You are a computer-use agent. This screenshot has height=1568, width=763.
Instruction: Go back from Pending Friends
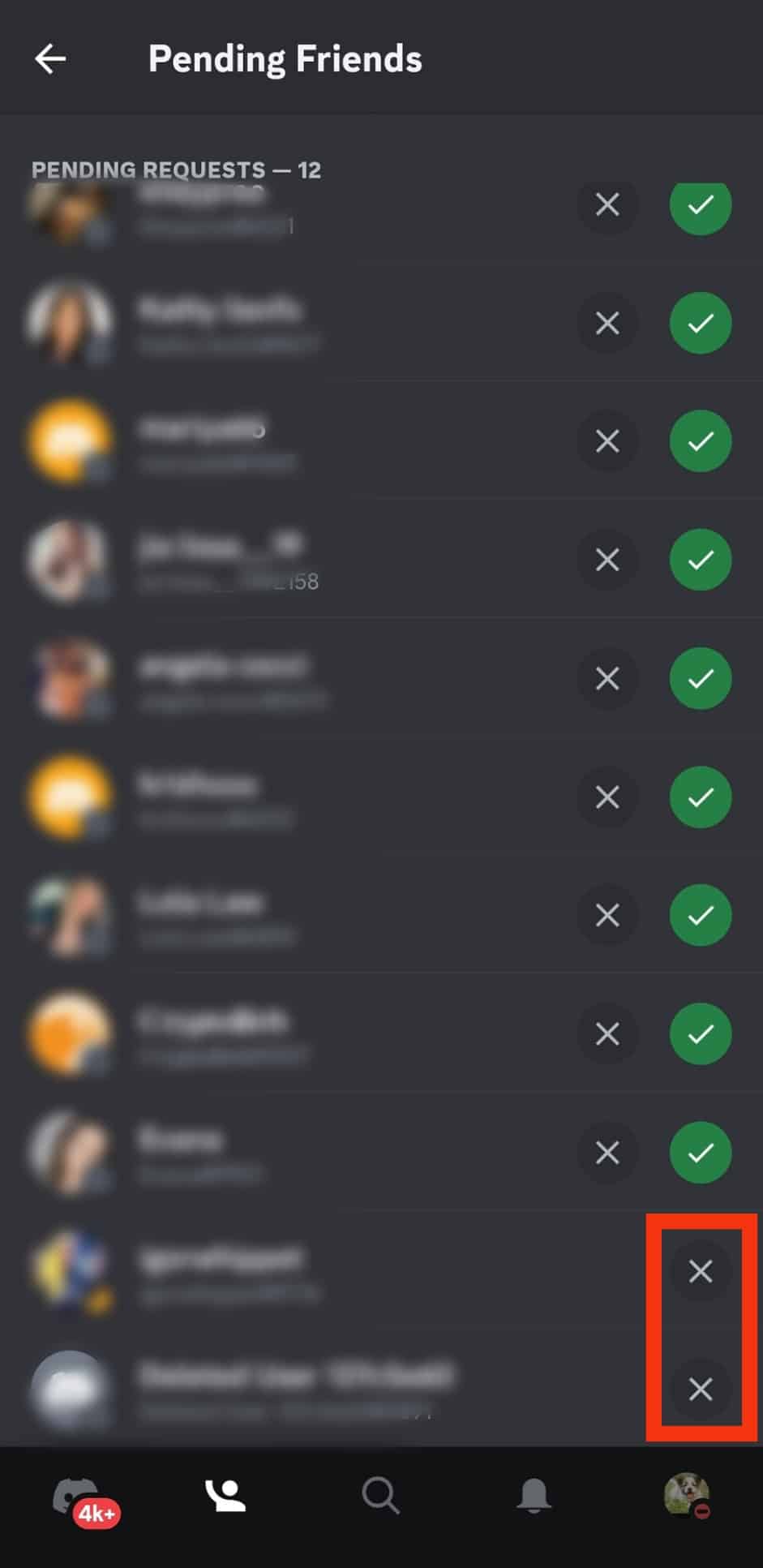[x=50, y=59]
